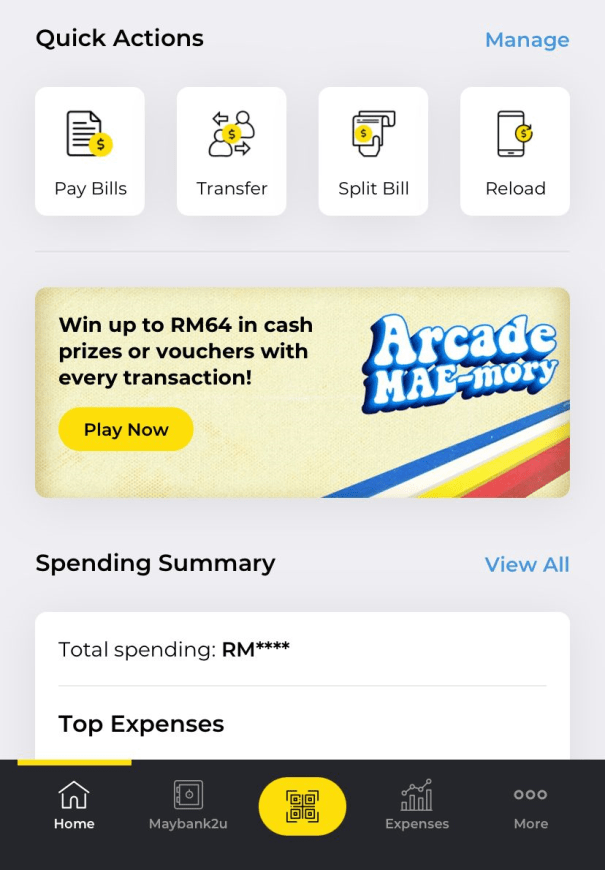Tap Play Now on the Arcade banner
The height and width of the screenshot is (870, 605).
pos(126,429)
